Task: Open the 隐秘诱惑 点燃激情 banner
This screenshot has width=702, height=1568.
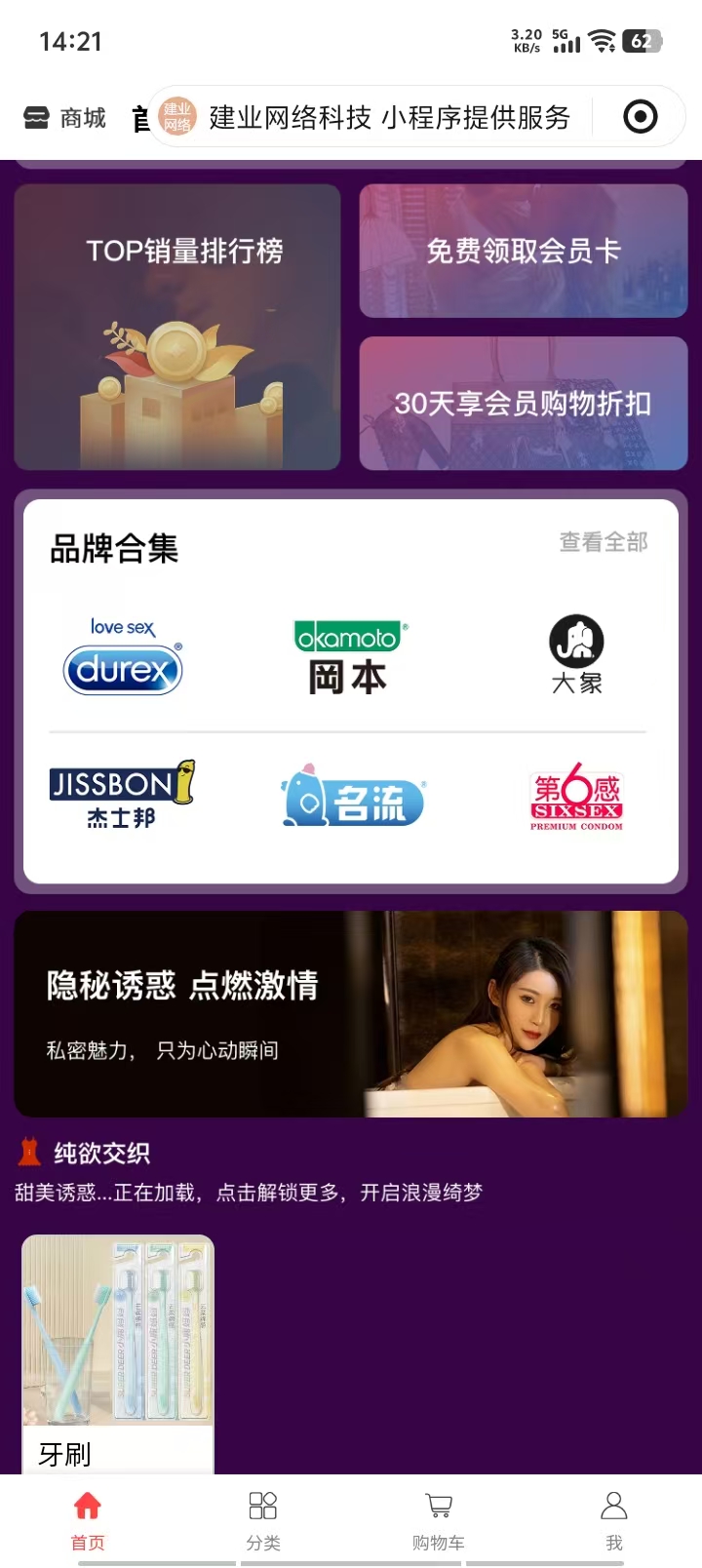Action: (x=351, y=1014)
